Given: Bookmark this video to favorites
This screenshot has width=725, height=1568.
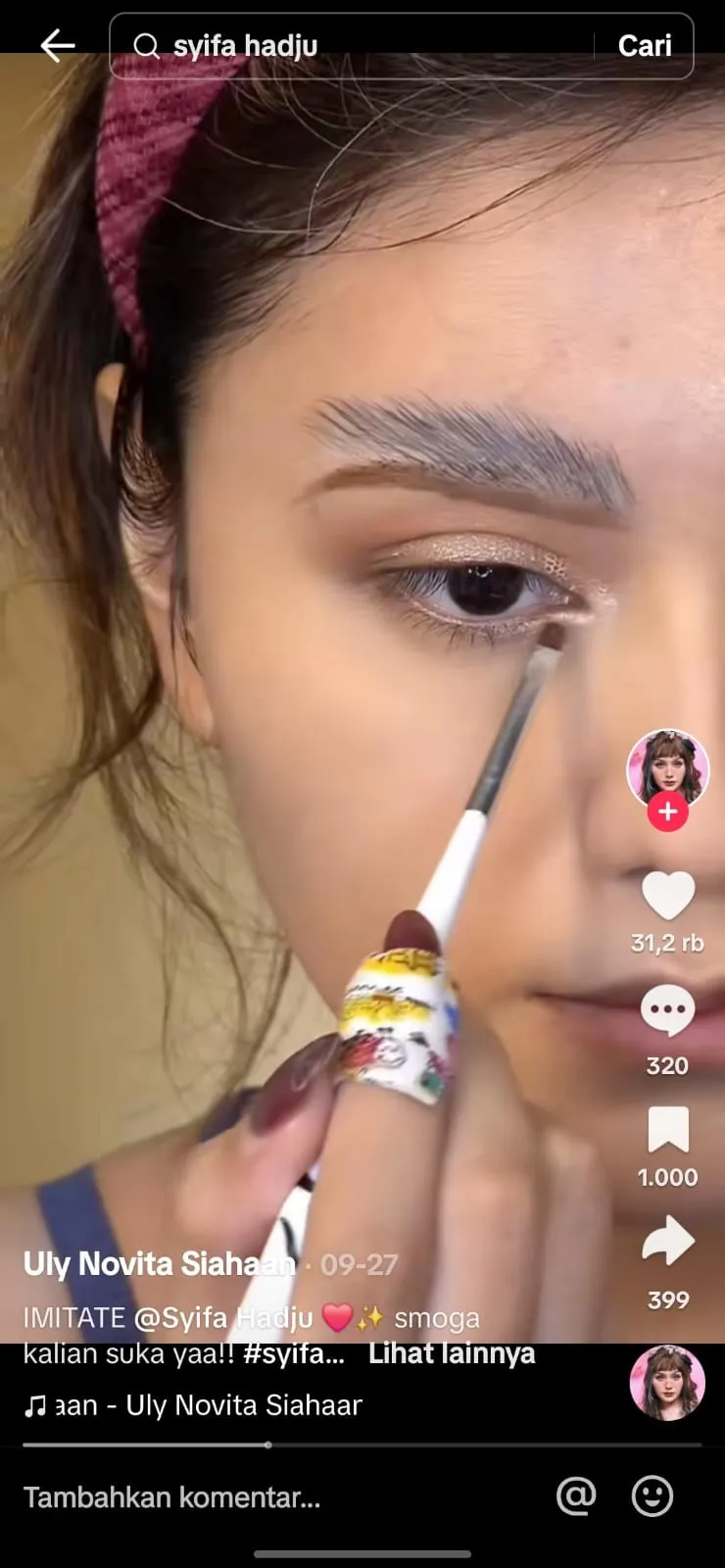Looking at the screenshot, I should point(667,1131).
